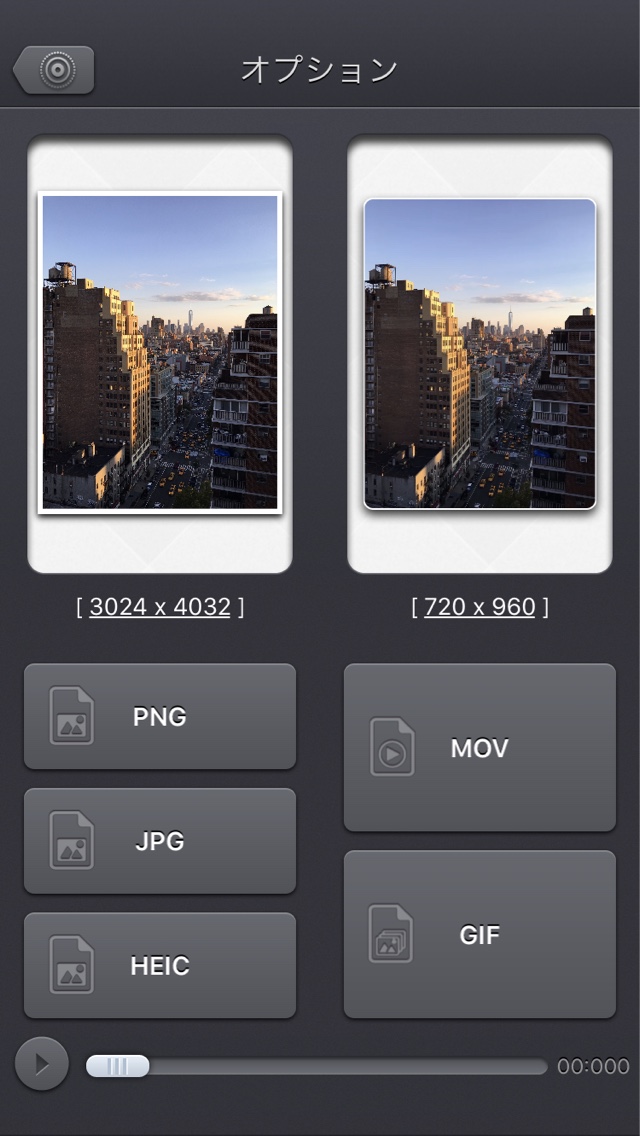
Task: Open the 720 x 960 size link
Action: click(480, 607)
